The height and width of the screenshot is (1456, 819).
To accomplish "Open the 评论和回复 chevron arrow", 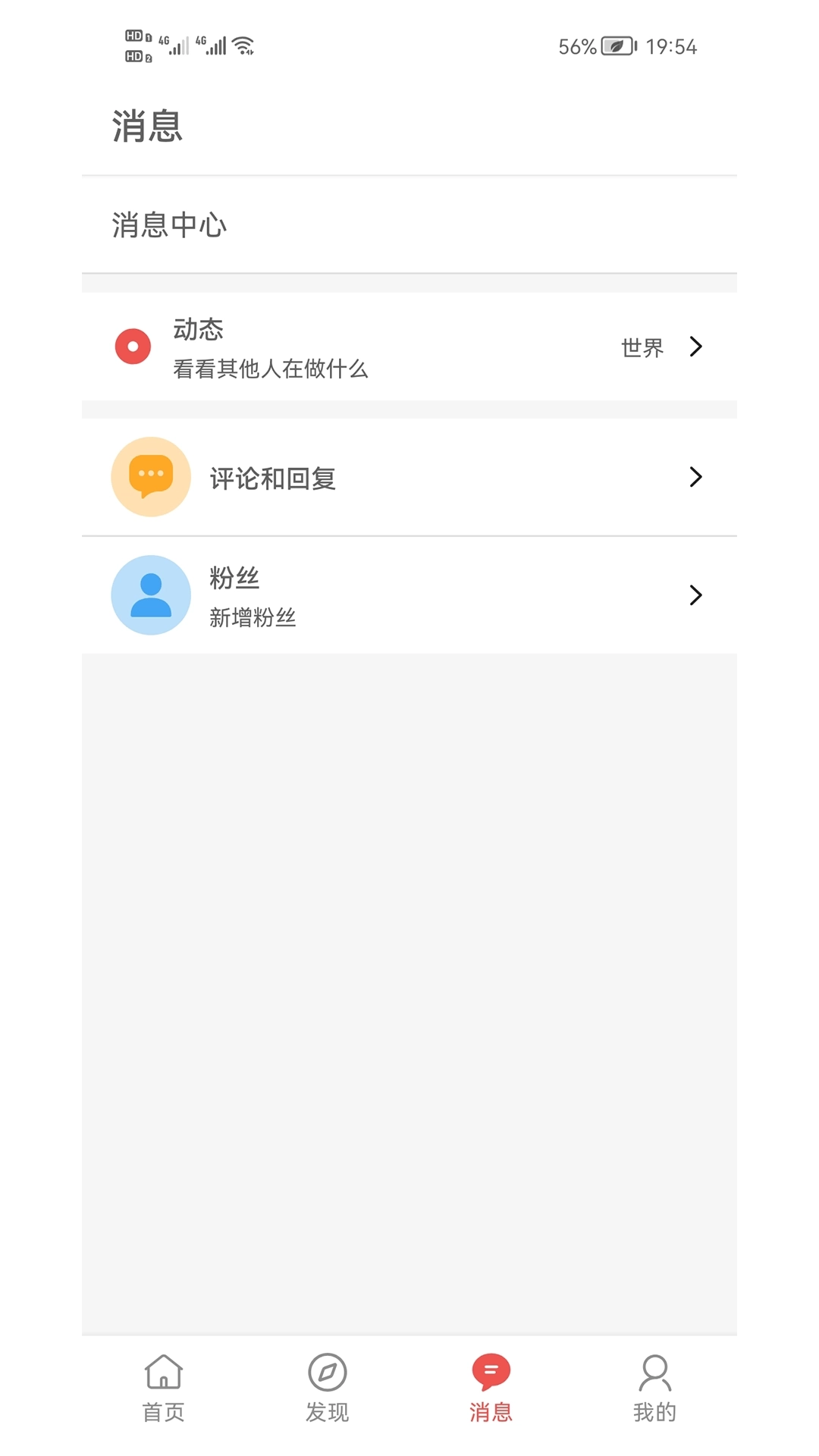I will [695, 476].
